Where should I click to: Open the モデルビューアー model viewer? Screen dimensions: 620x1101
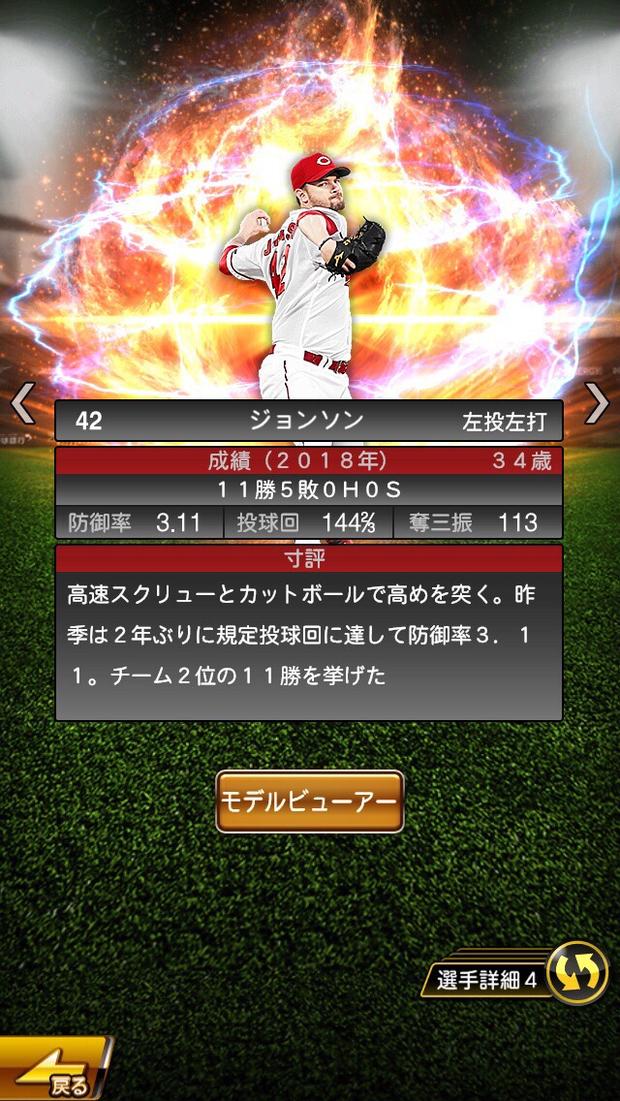tap(310, 801)
